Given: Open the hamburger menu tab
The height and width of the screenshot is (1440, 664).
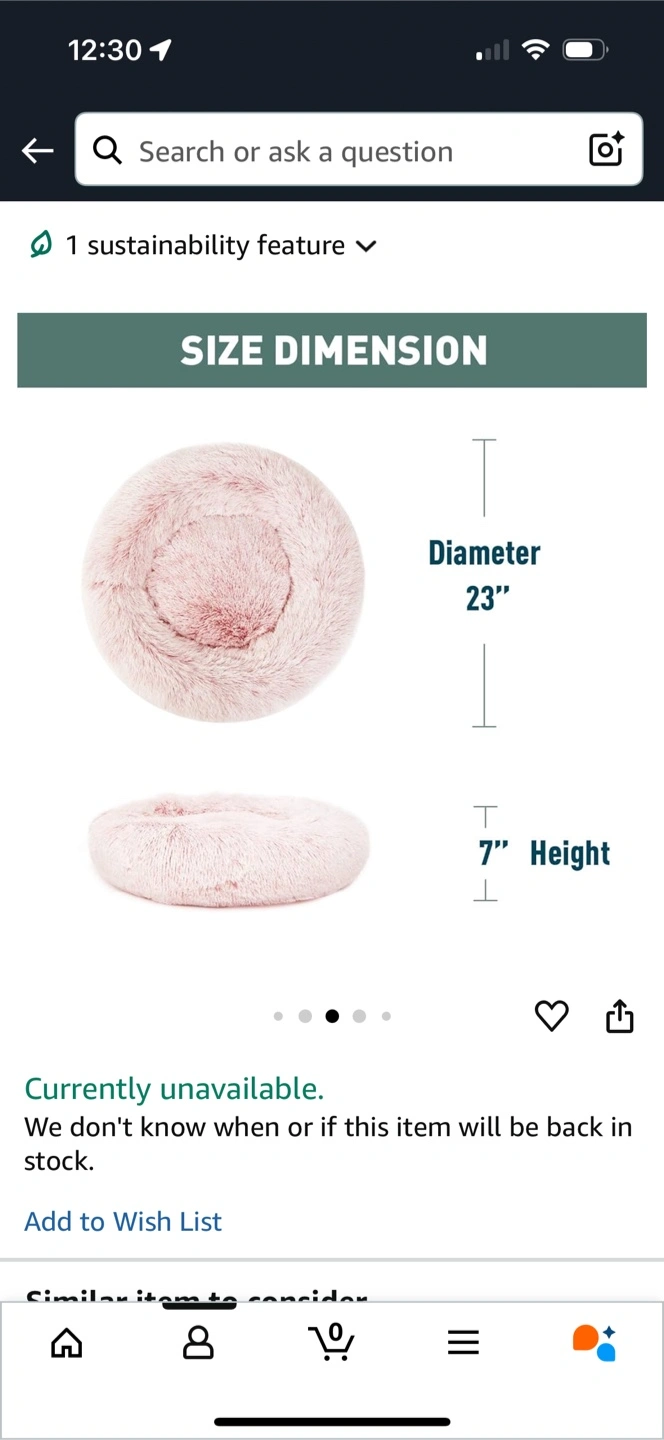Looking at the screenshot, I should point(463,1343).
